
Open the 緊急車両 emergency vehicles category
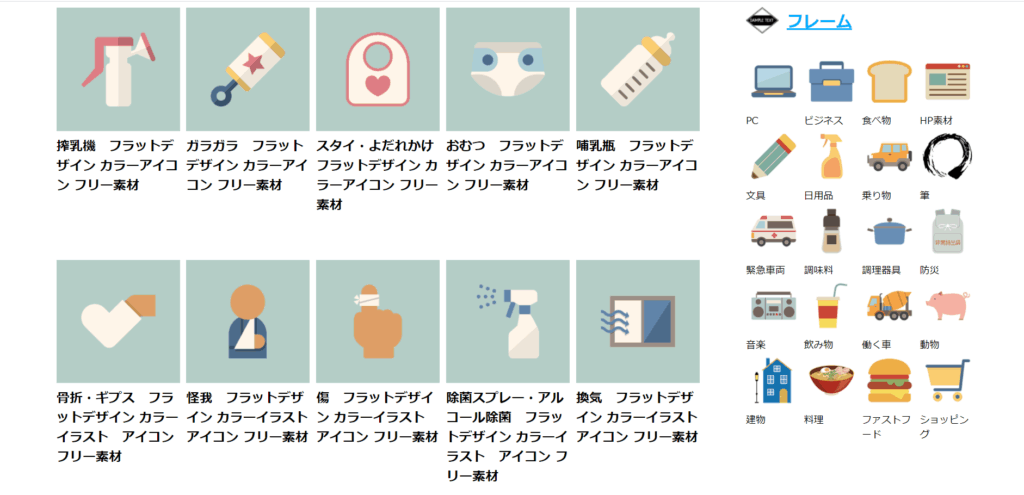(x=773, y=231)
